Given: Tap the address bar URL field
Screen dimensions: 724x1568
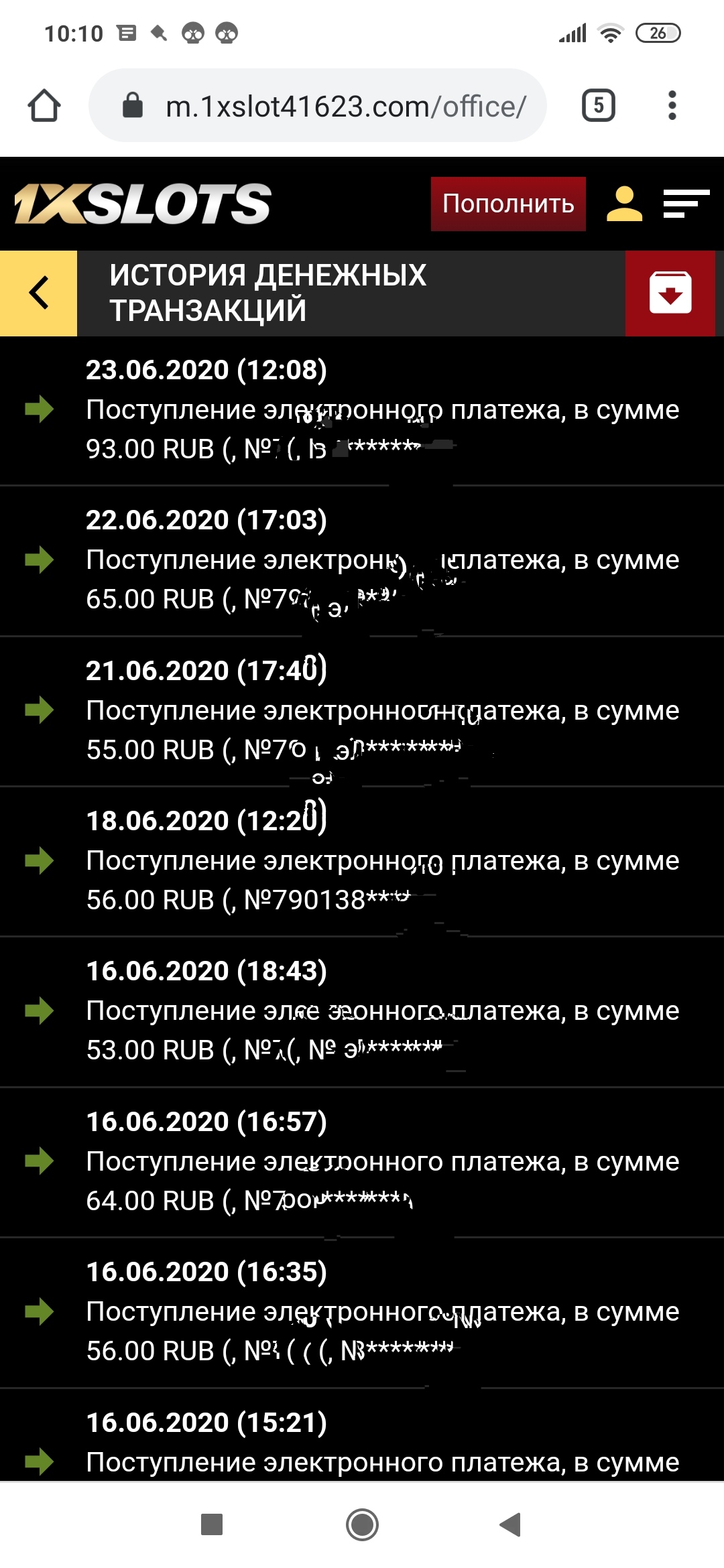Looking at the screenshot, I should (x=342, y=104).
